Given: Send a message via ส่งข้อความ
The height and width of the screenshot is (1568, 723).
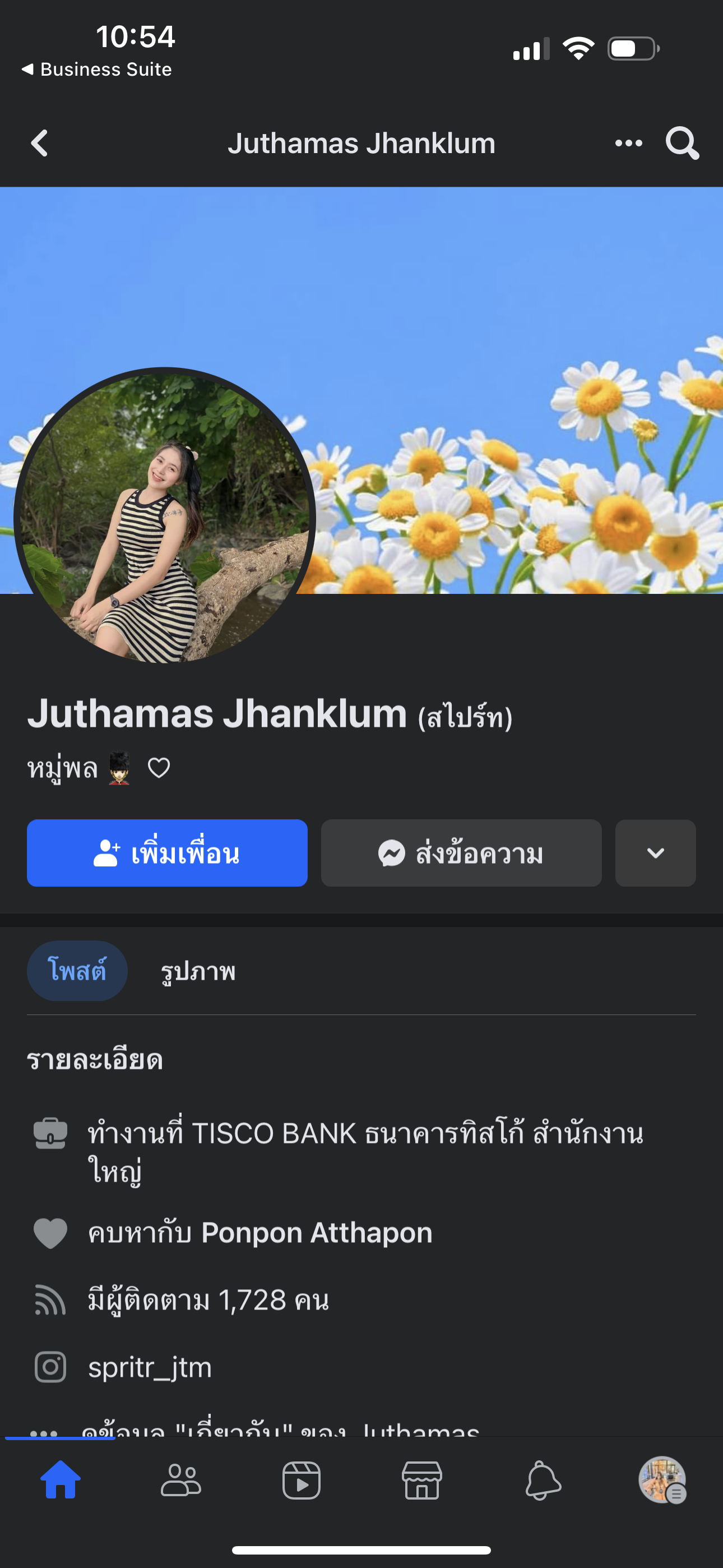Looking at the screenshot, I should (x=461, y=853).
